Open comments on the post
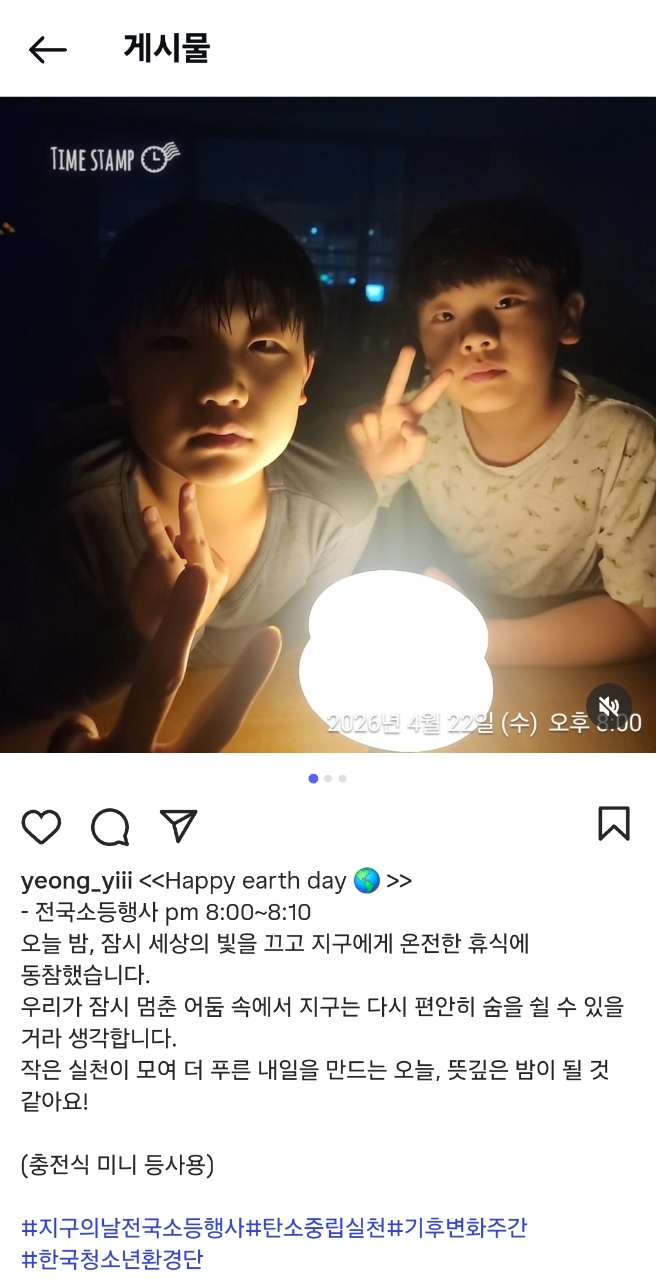Image resolution: width=656 pixels, height=1280 pixels. 110,826
